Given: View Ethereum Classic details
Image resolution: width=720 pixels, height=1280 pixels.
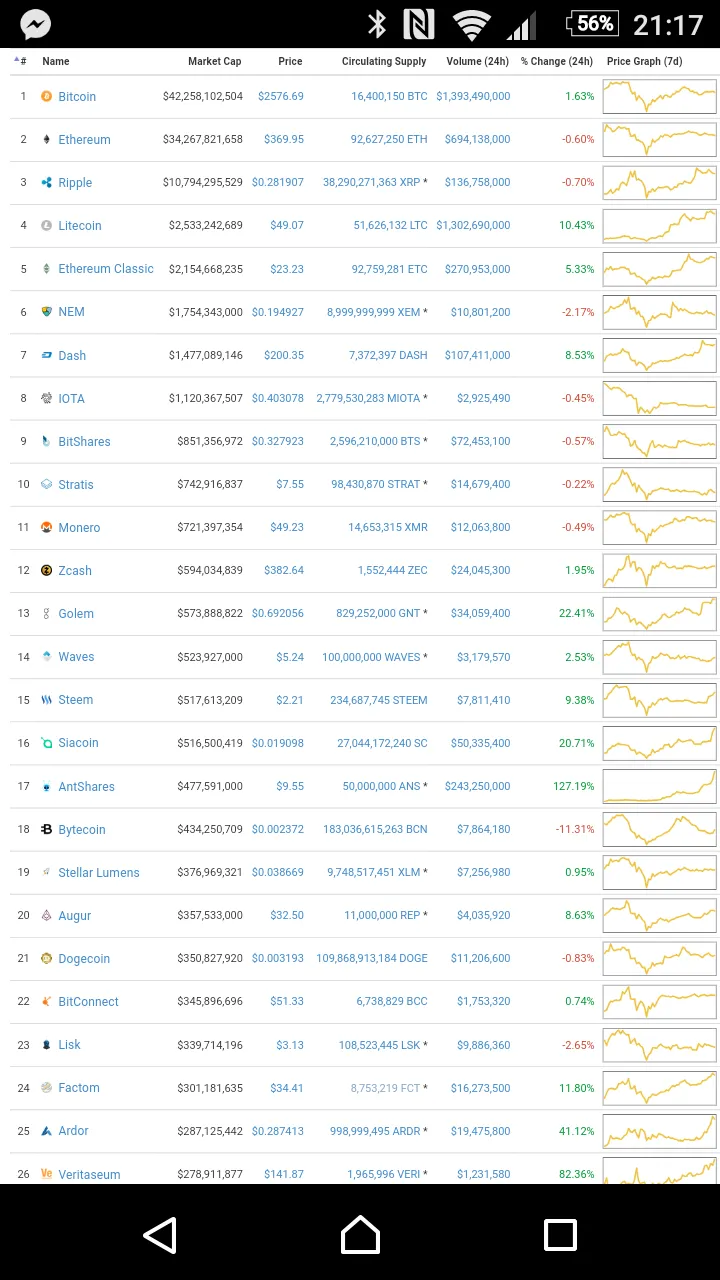Looking at the screenshot, I should coord(106,269).
